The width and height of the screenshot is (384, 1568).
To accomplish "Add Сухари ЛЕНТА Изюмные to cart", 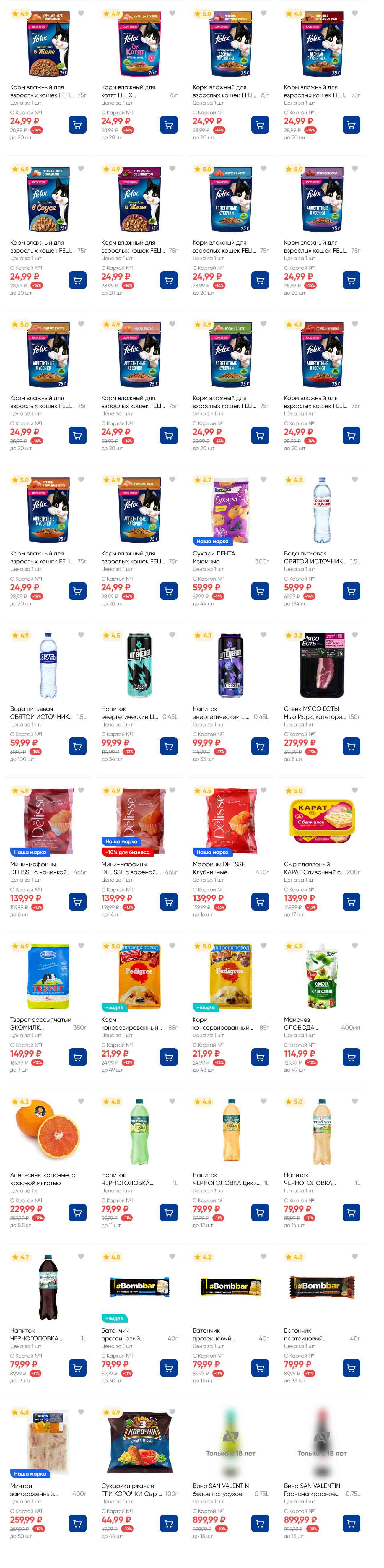I will [260, 590].
